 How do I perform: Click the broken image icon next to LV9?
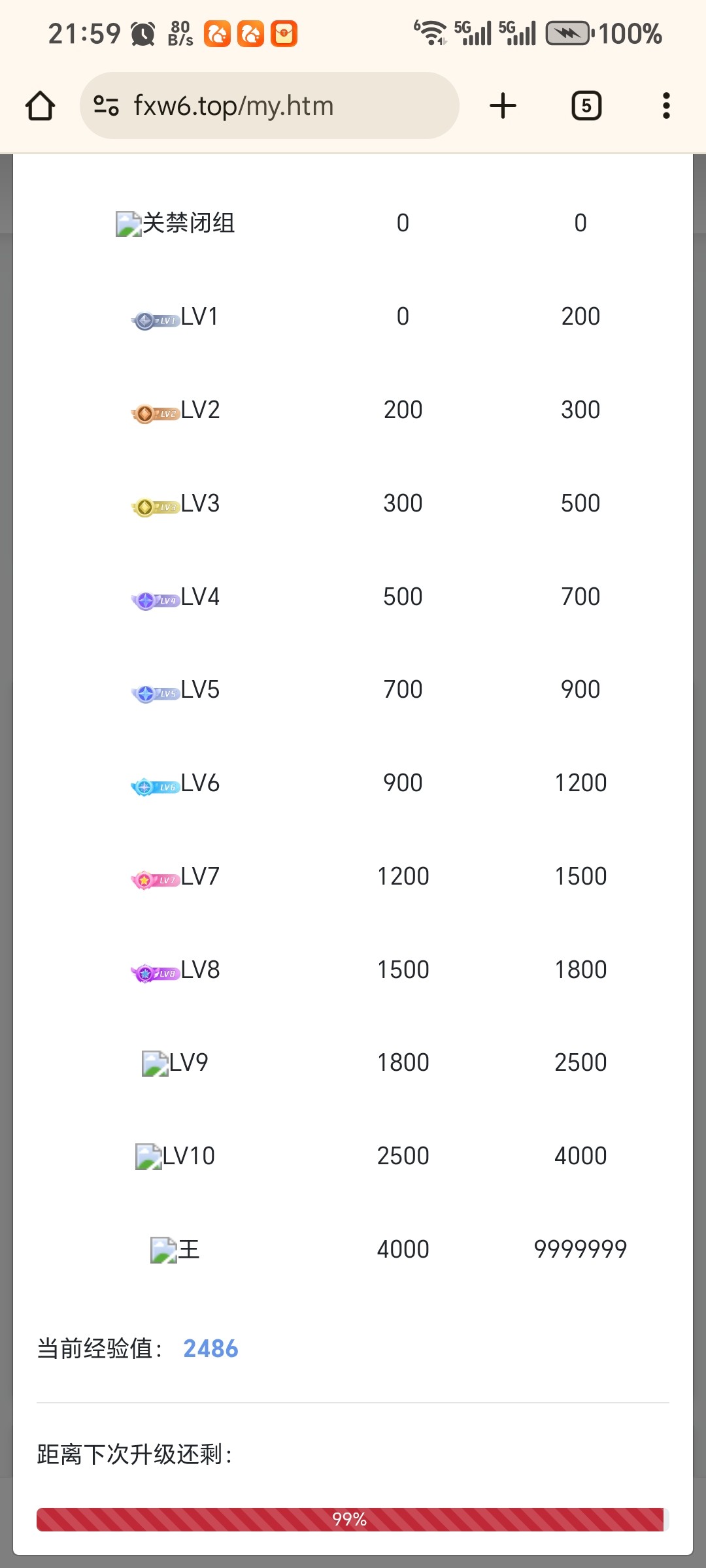(155, 1062)
